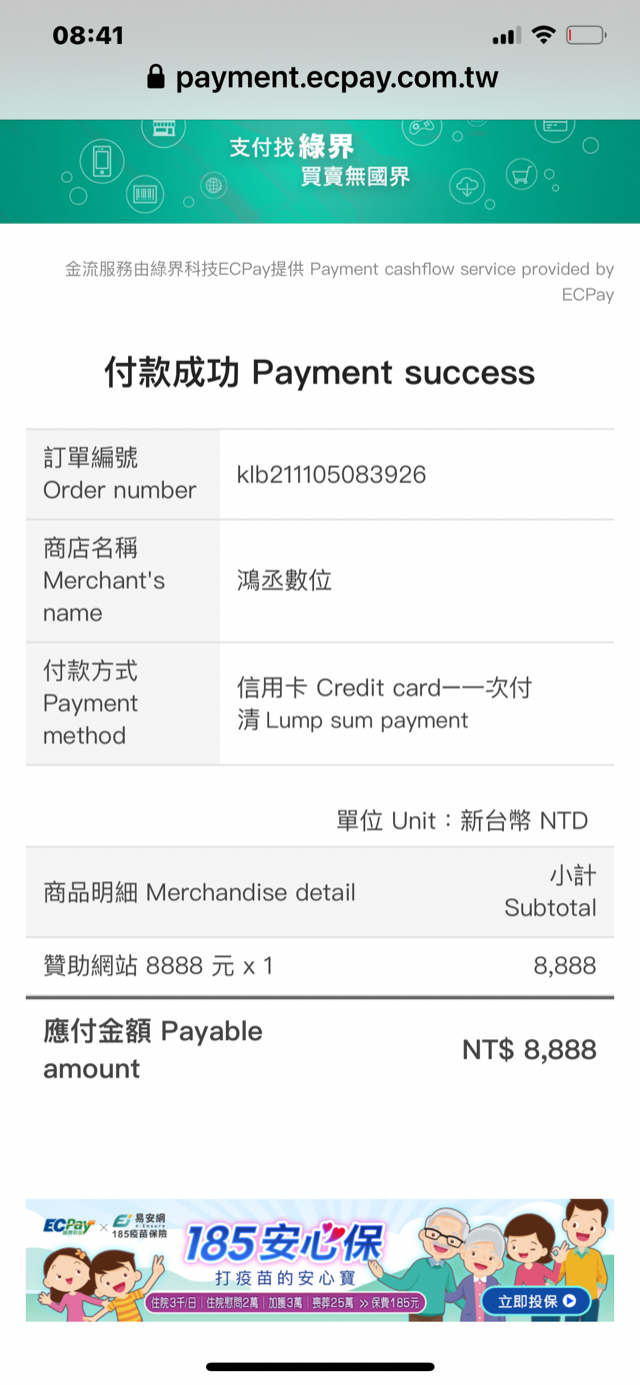Tap the payment.ecpay.com.tw address bar
640x1385 pixels.
coord(322,78)
